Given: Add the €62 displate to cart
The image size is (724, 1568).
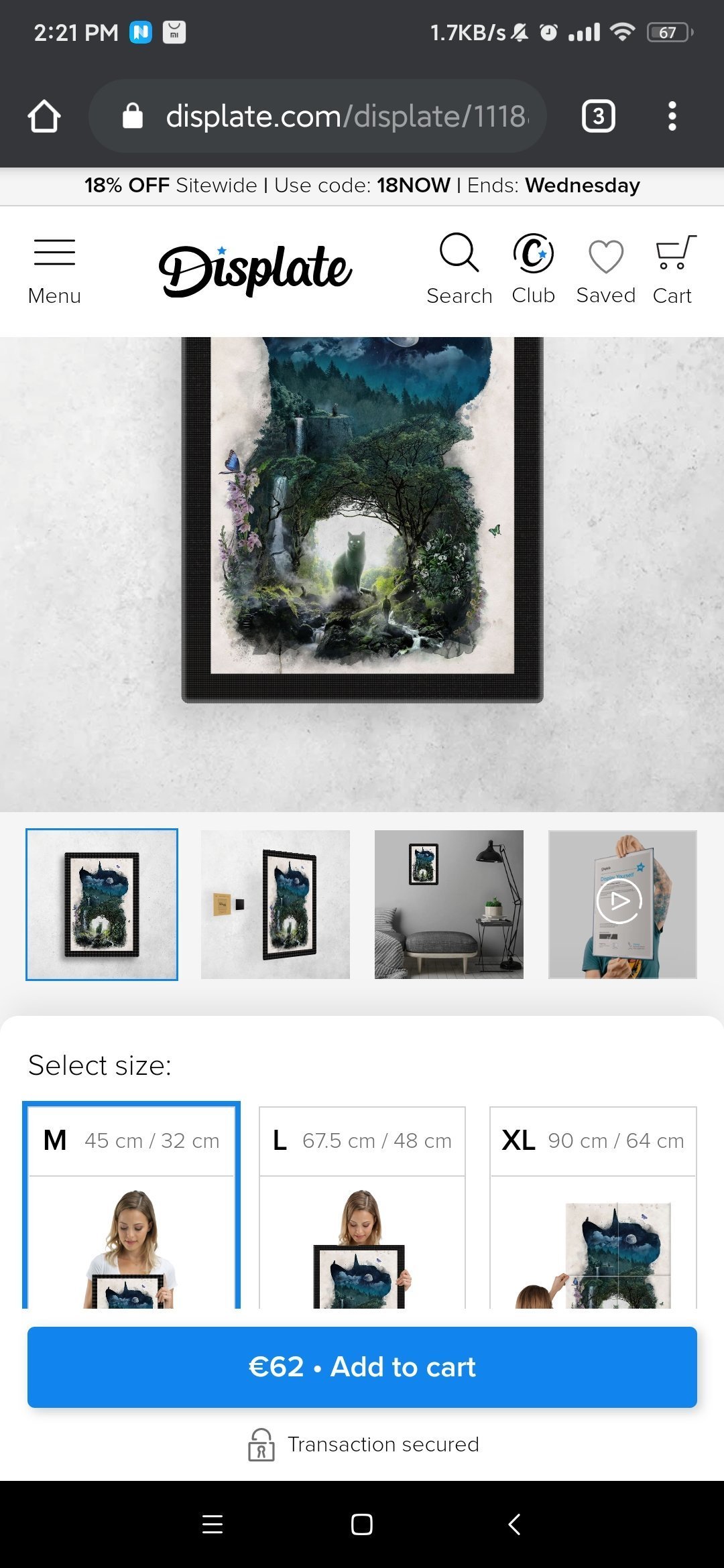Looking at the screenshot, I should (362, 1367).
